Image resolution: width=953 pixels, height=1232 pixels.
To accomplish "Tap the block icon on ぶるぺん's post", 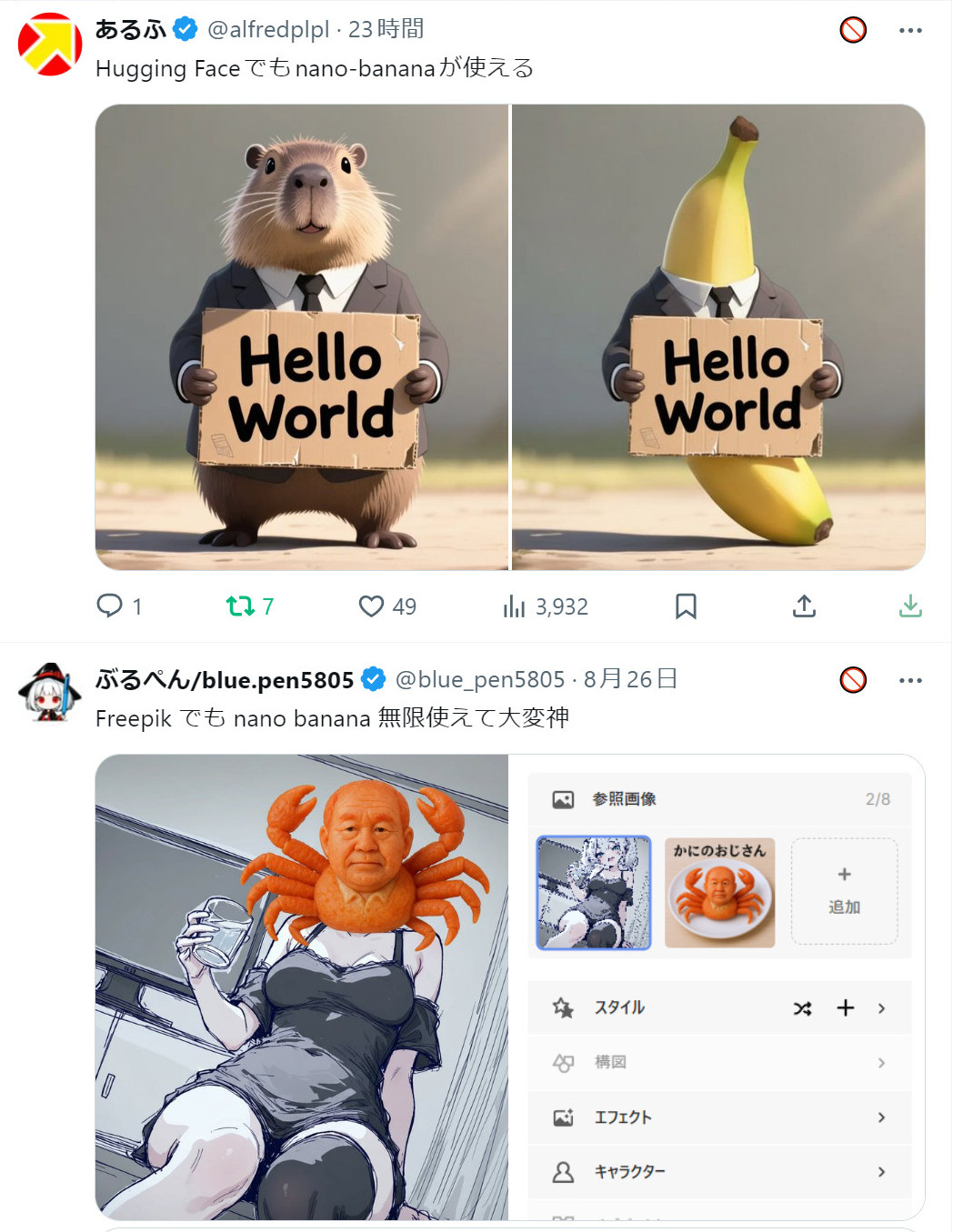I will pyautogui.click(x=853, y=680).
